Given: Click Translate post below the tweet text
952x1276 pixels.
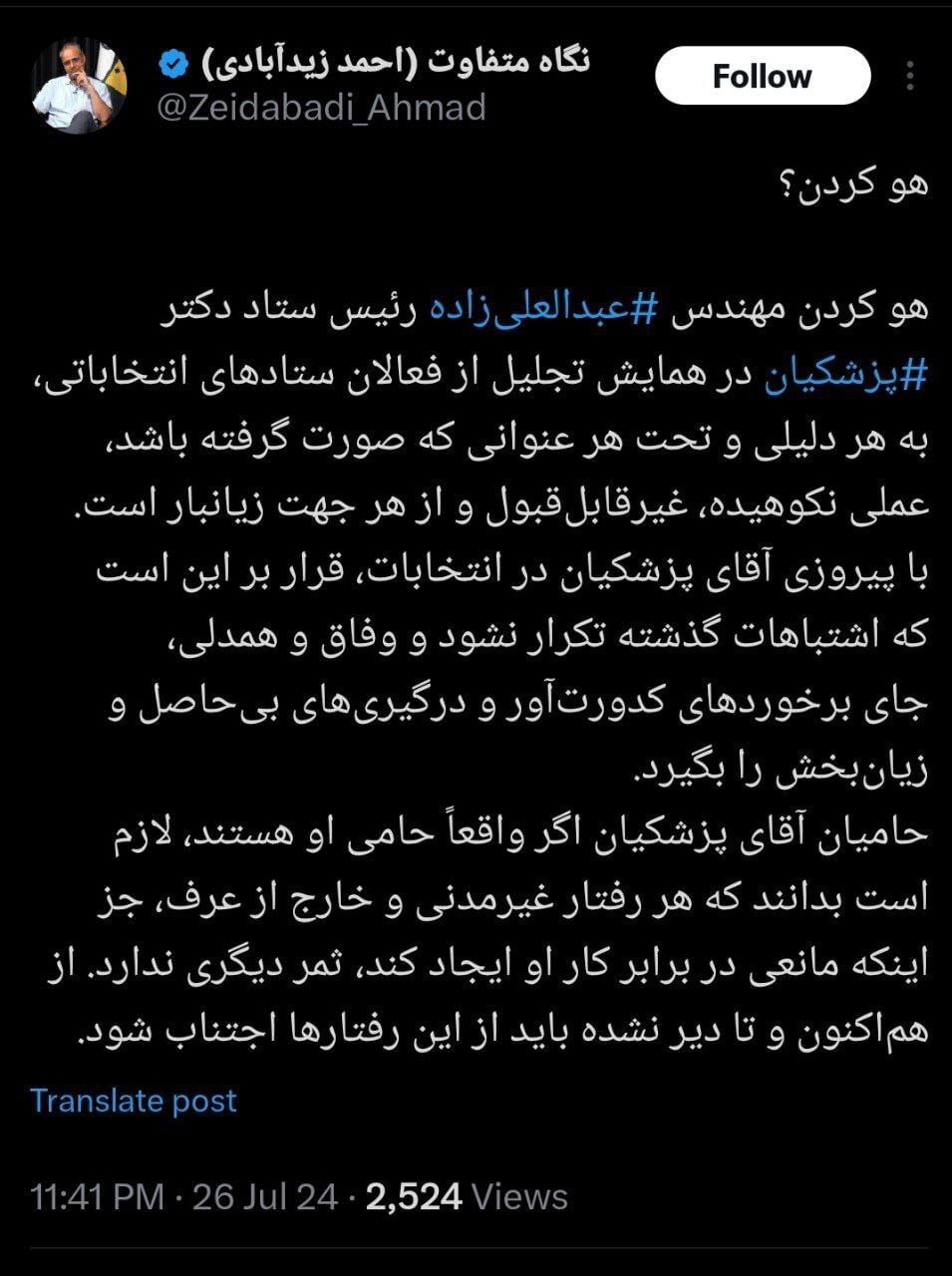Looking at the screenshot, I should pos(134,1102).
